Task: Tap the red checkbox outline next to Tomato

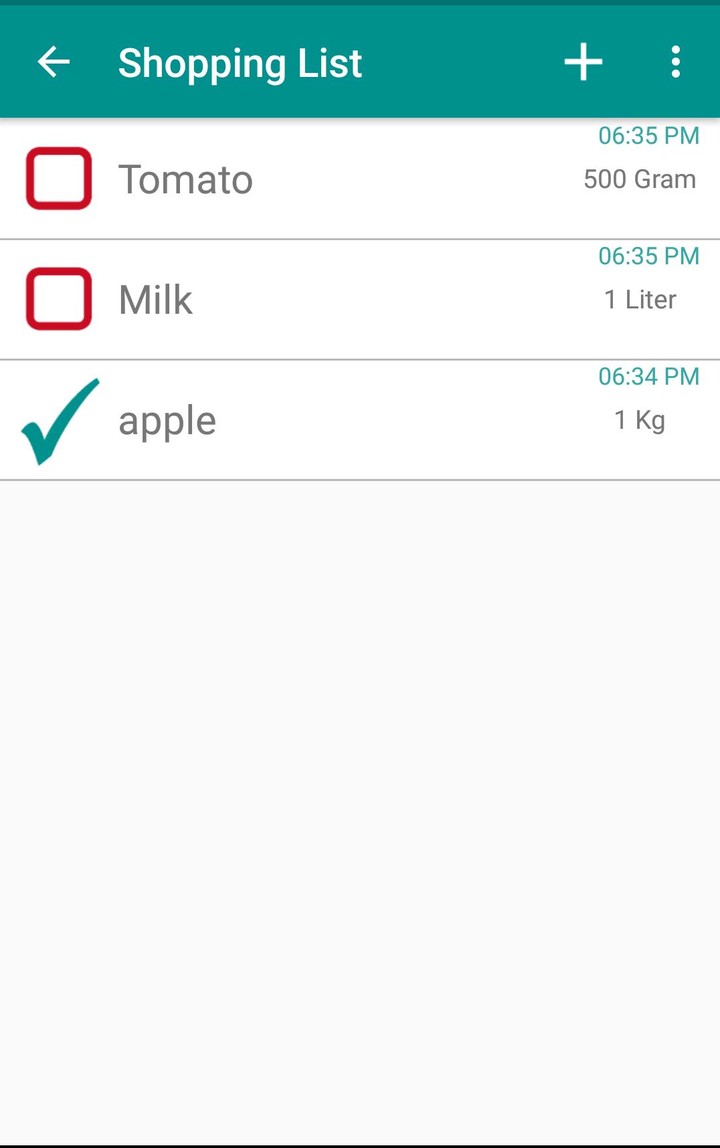Action: pyautogui.click(x=57, y=178)
